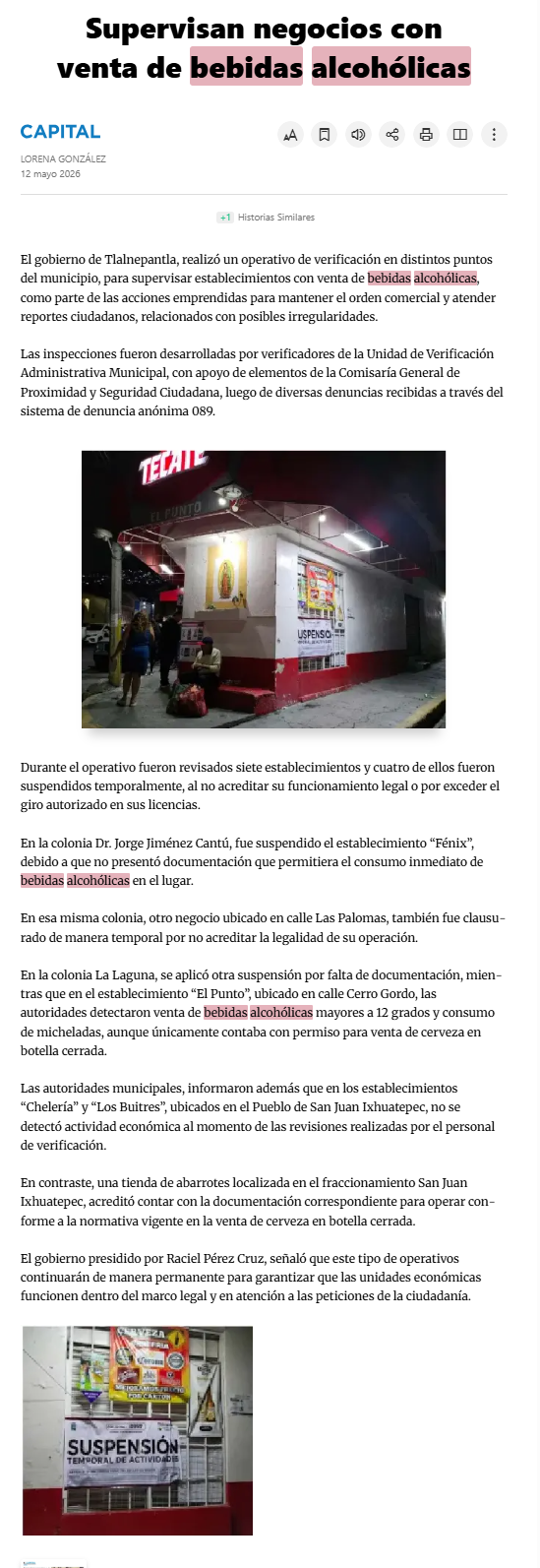This screenshot has width=540, height=1568.
Task: Open the text size settings
Action: click(x=290, y=135)
